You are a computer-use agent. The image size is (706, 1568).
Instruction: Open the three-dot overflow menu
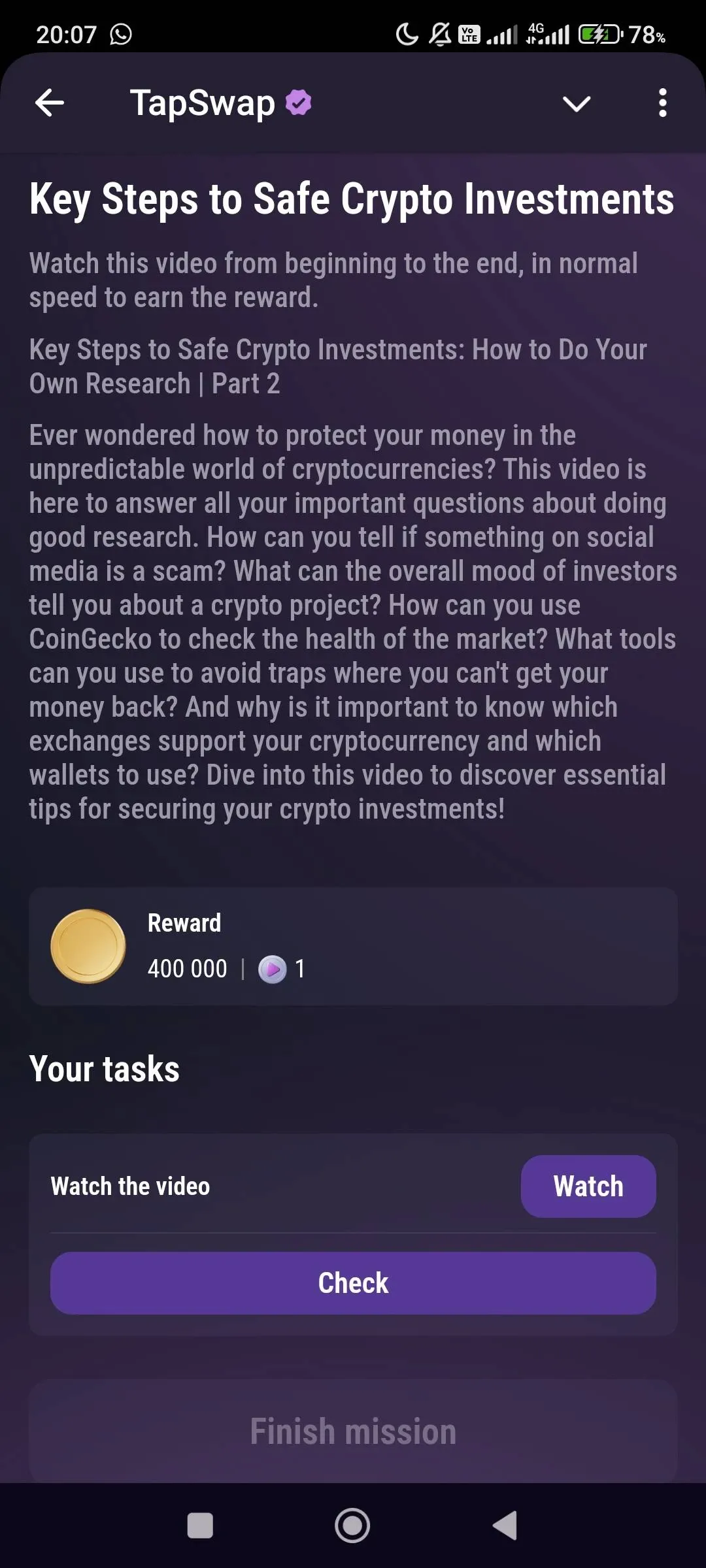coord(662,103)
